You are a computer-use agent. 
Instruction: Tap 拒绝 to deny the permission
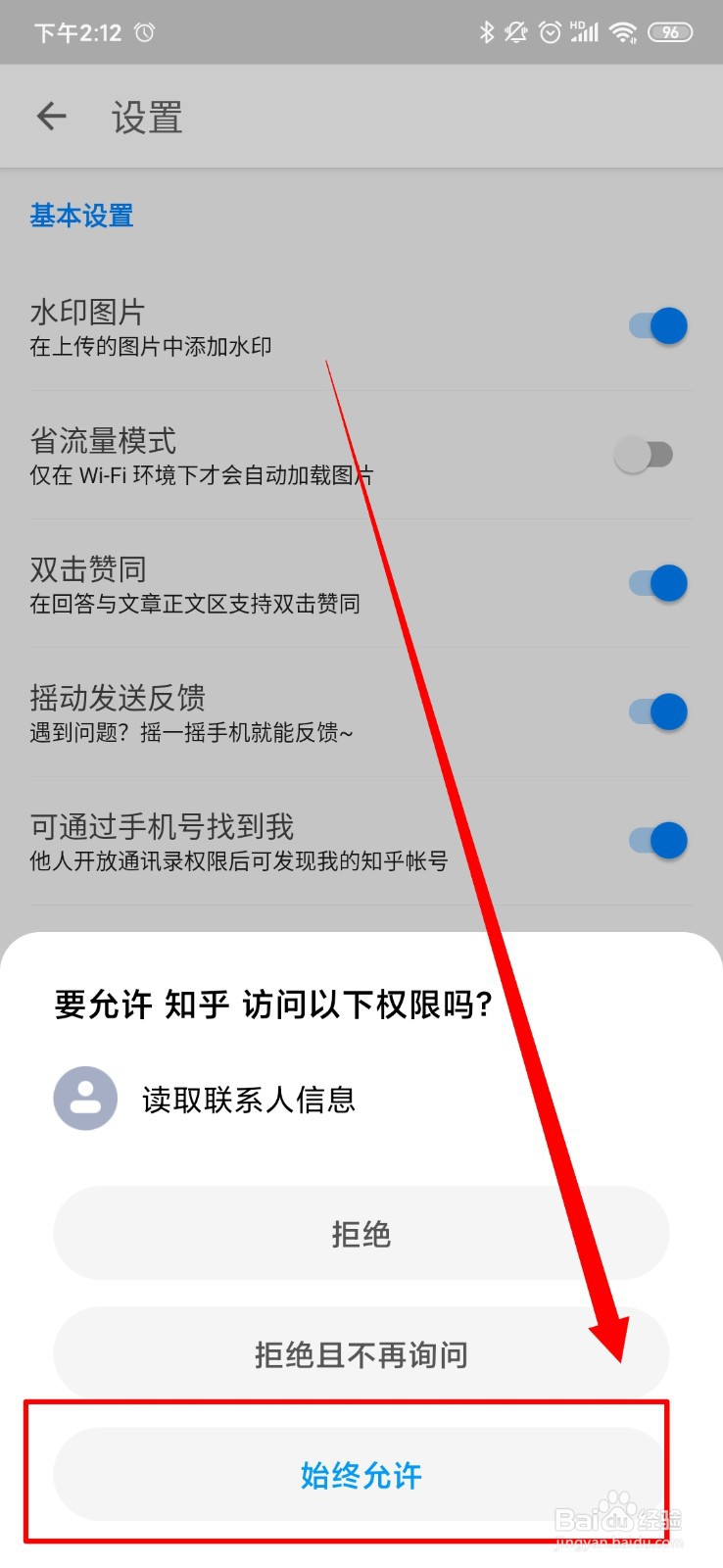click(x=361, y=1234)
